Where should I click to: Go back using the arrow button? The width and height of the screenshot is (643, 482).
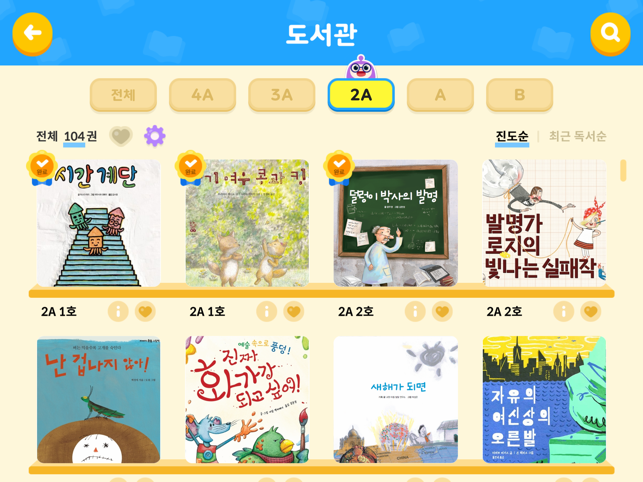32,33
